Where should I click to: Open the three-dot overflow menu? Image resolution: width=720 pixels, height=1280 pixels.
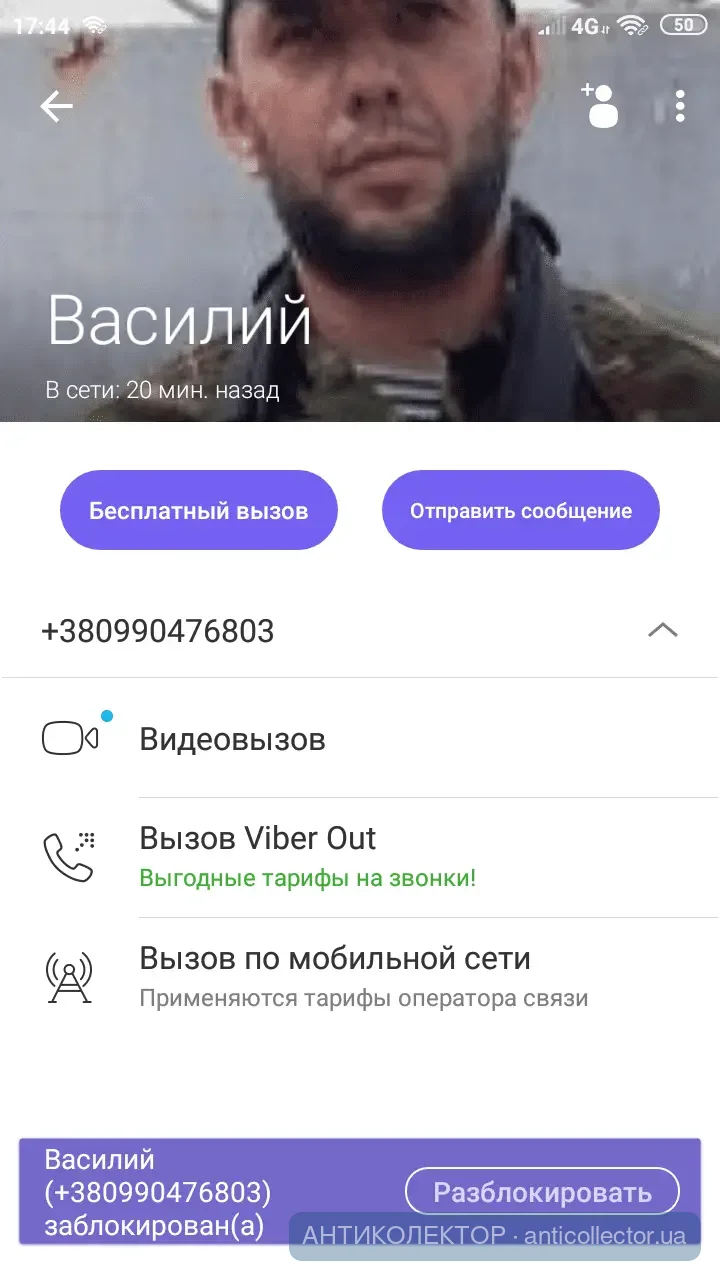680,106
